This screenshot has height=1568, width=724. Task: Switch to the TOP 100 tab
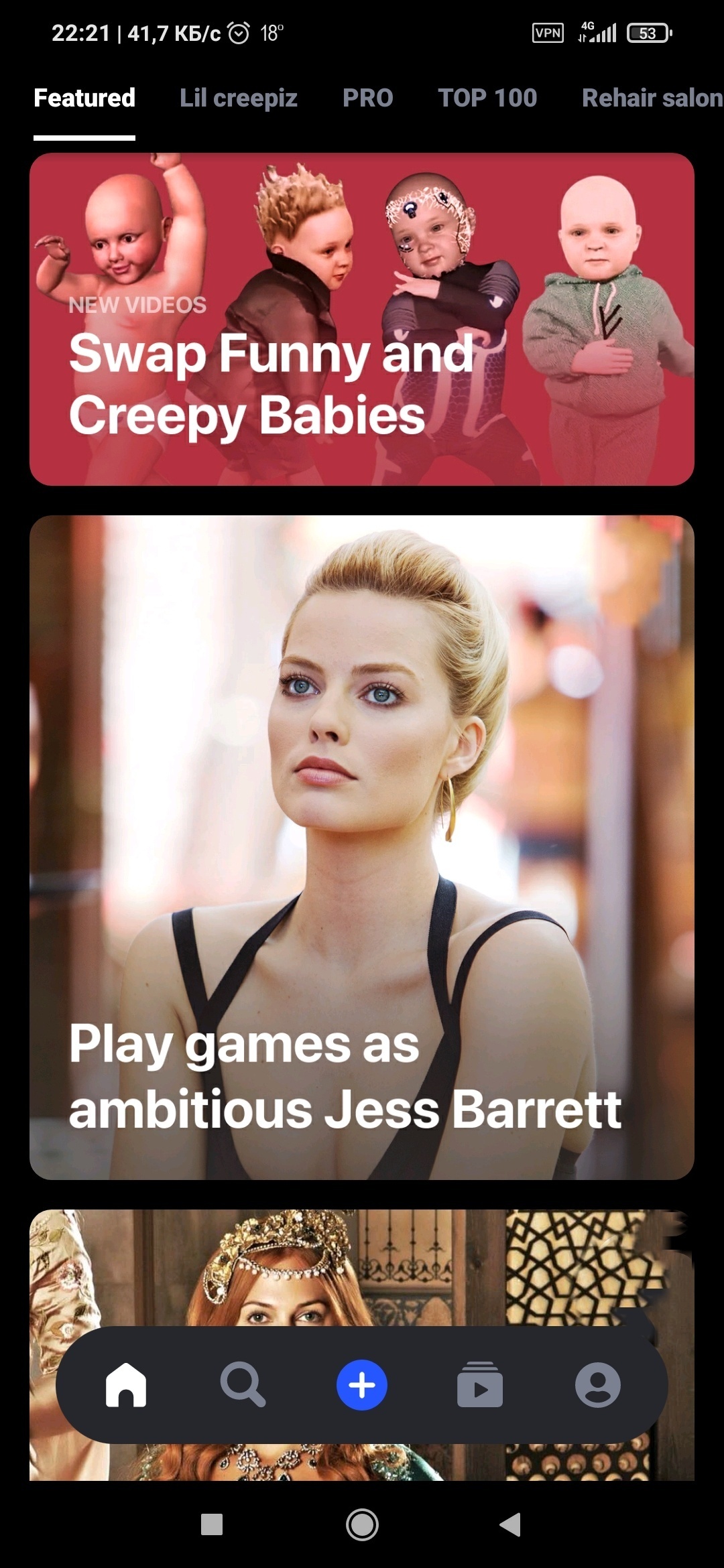[487, 99]
